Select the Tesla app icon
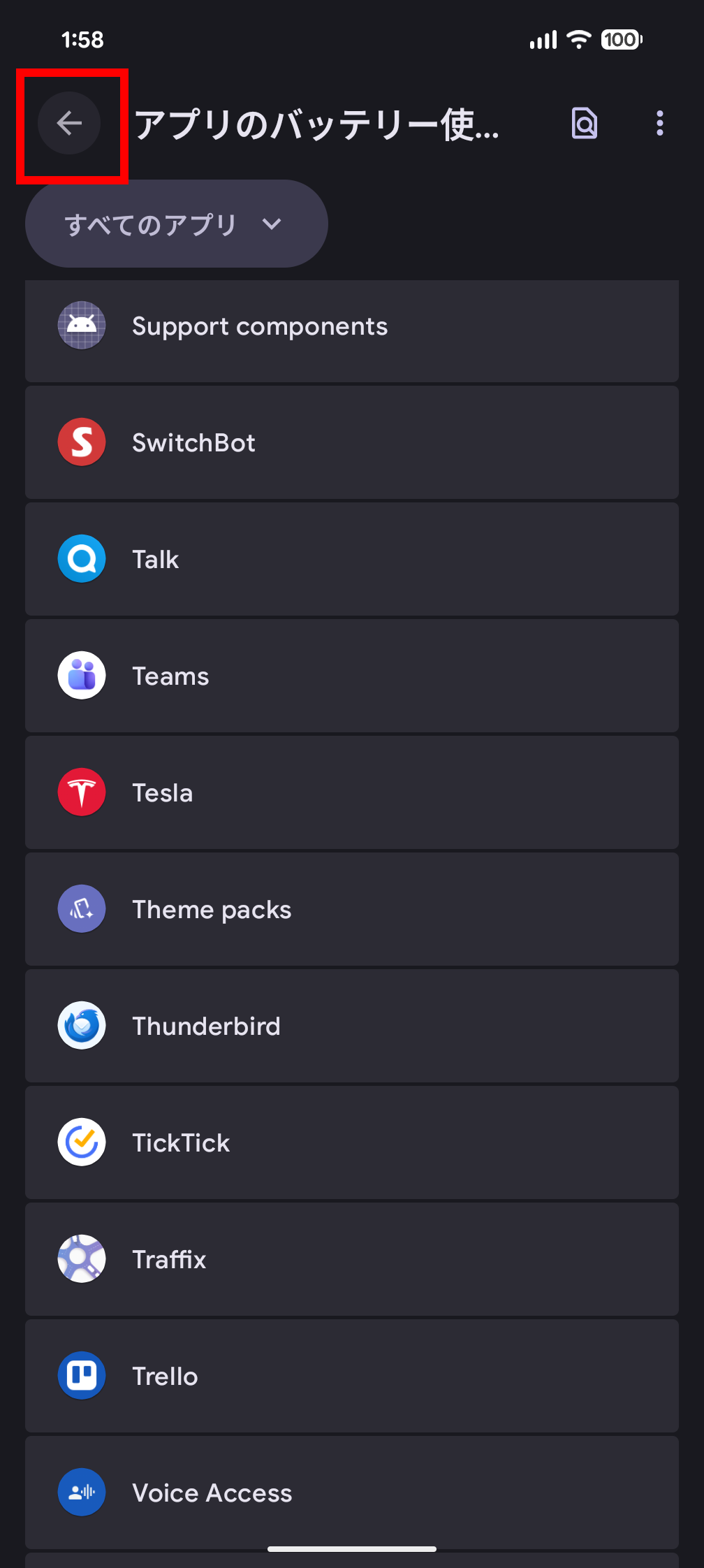The image size is (704, 1568). (x=81, y=792)
